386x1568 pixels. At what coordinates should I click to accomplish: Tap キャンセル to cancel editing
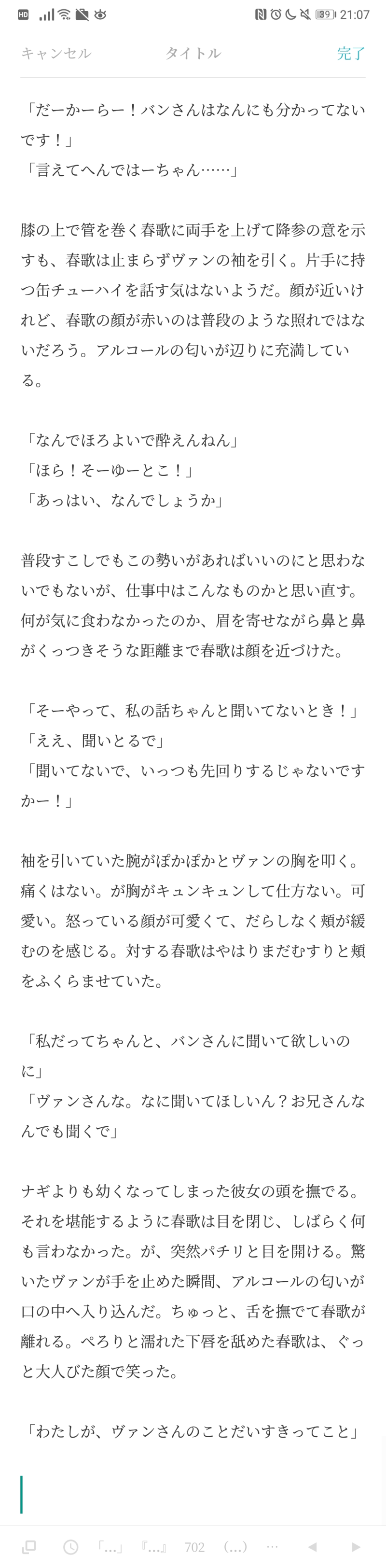click(x=56, y=54)
